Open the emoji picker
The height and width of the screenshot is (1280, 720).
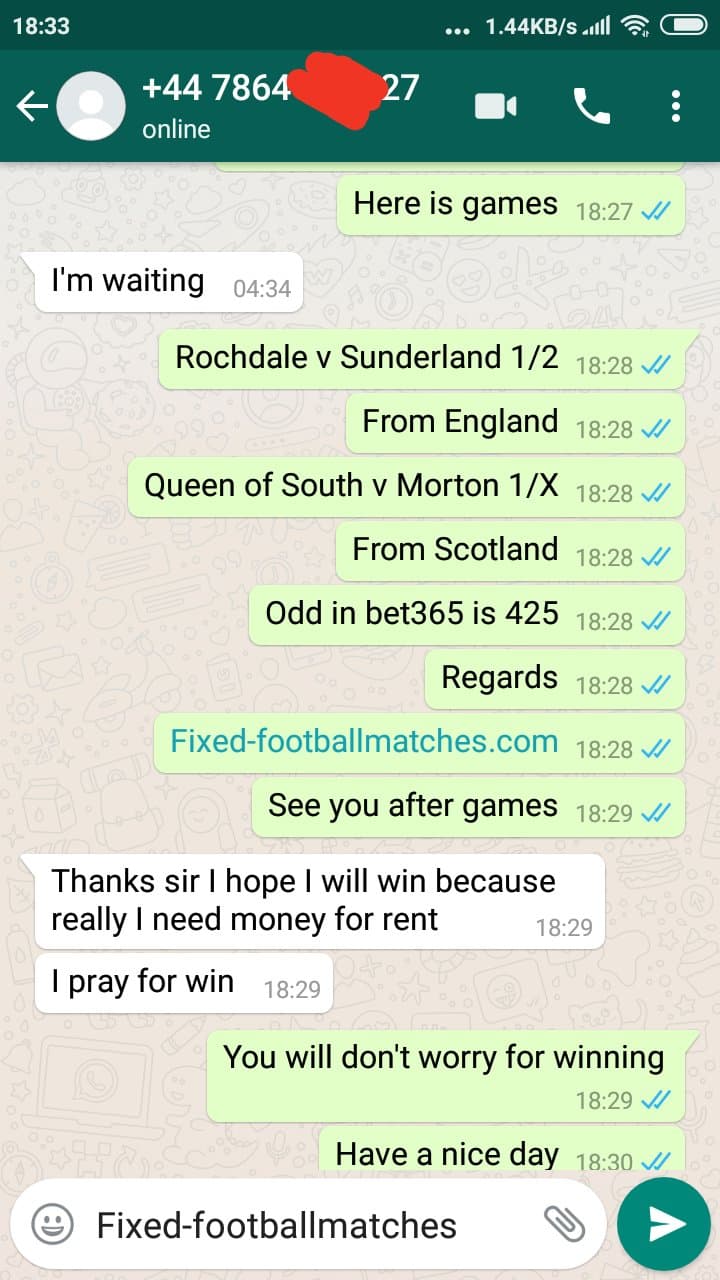coord(53,1223)
